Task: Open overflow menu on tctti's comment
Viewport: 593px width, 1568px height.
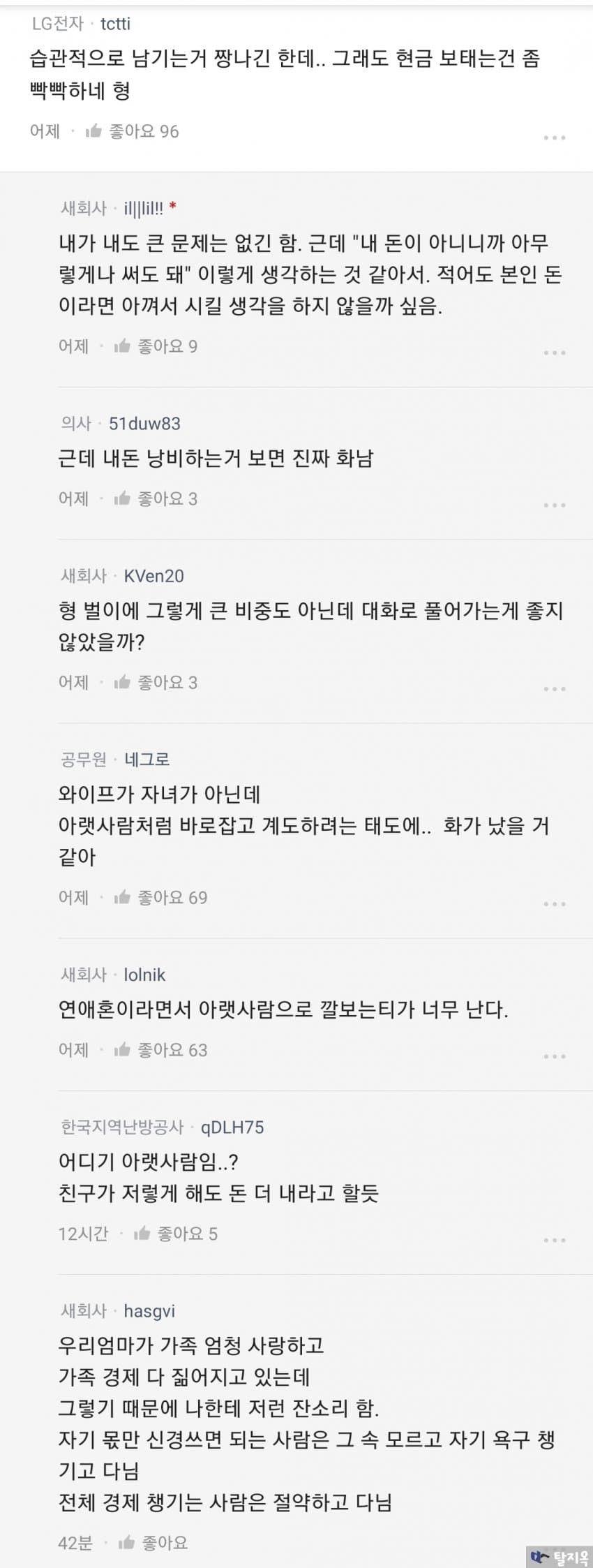Action: [x=554, y=138]
